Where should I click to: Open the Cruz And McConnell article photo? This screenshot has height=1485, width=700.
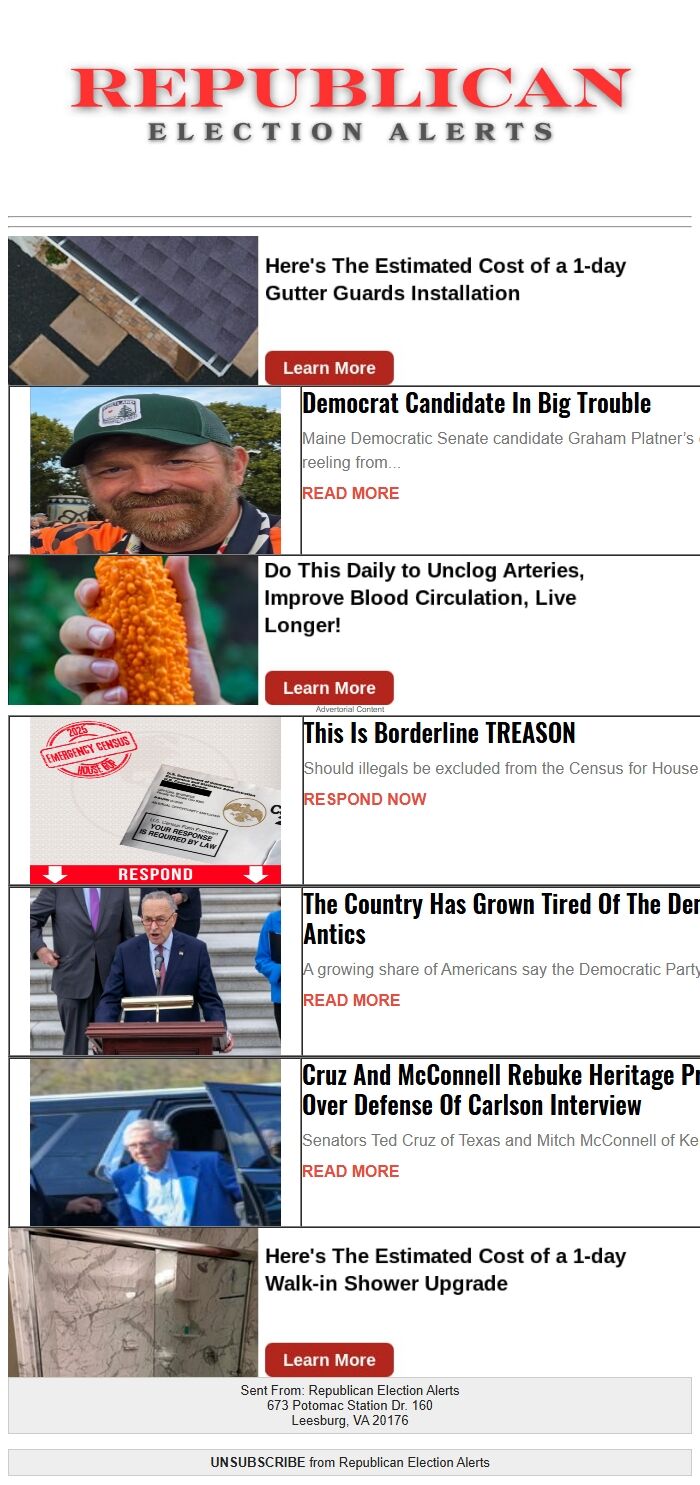coord(155,1142)
